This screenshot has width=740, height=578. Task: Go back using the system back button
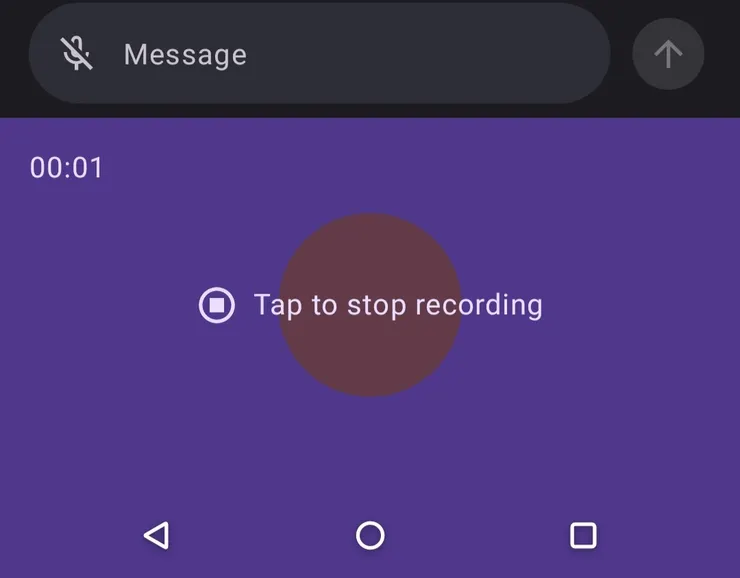[157, 536]
